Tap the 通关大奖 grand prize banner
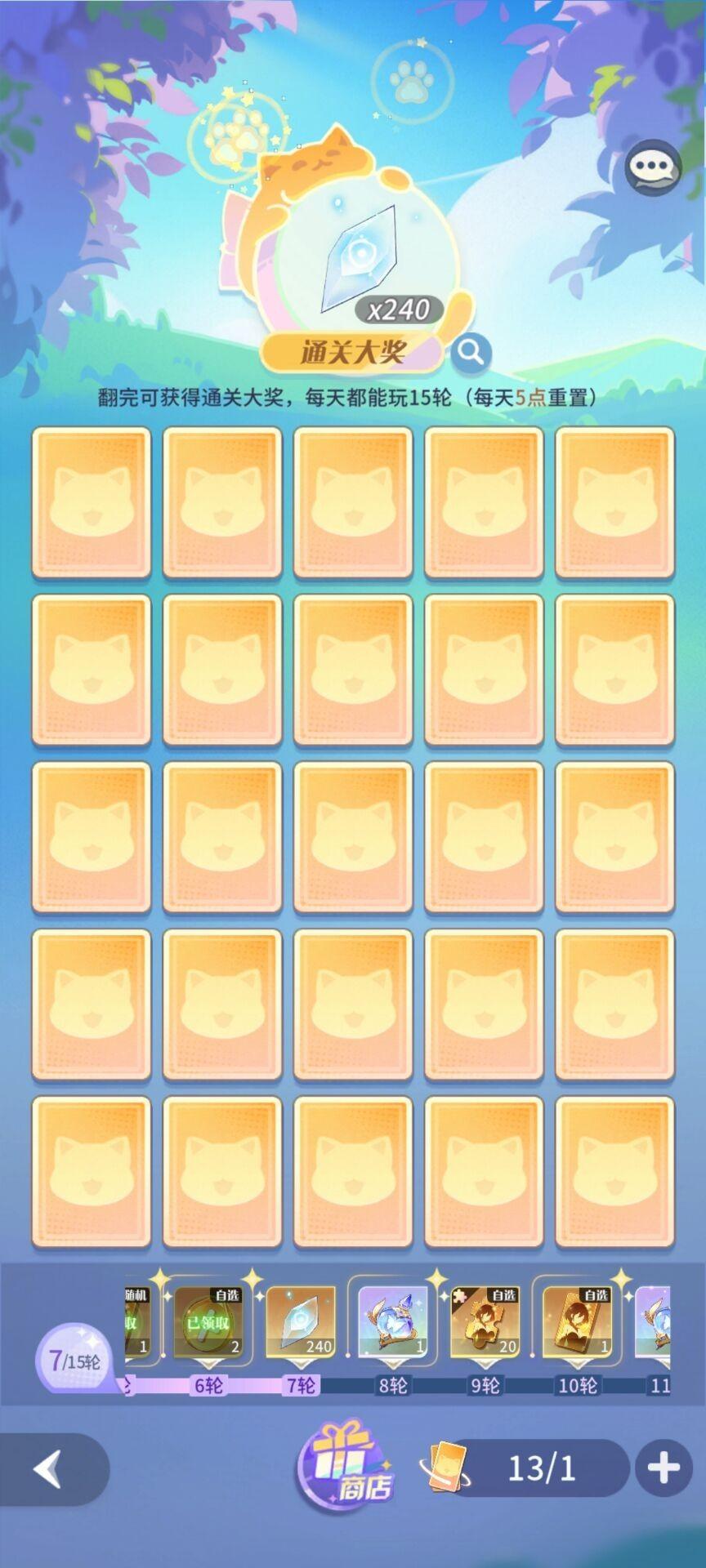The height and width of the screenshot is (1568, 706). click(353, 352)
